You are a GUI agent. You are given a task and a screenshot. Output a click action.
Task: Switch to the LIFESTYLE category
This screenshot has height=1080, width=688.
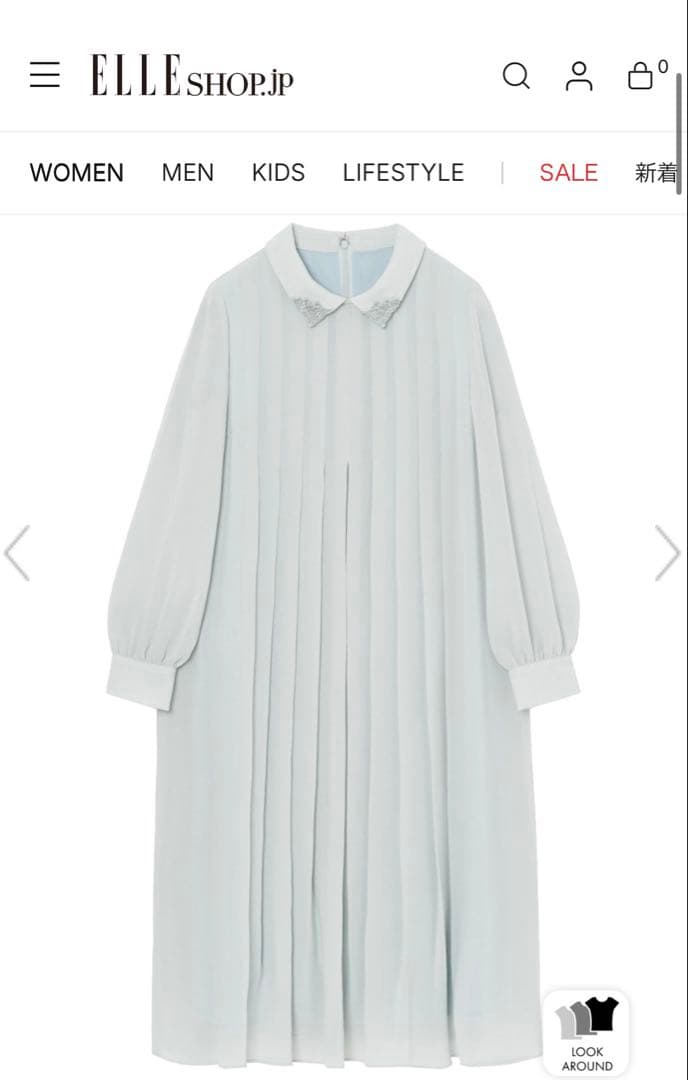[403, 172]
